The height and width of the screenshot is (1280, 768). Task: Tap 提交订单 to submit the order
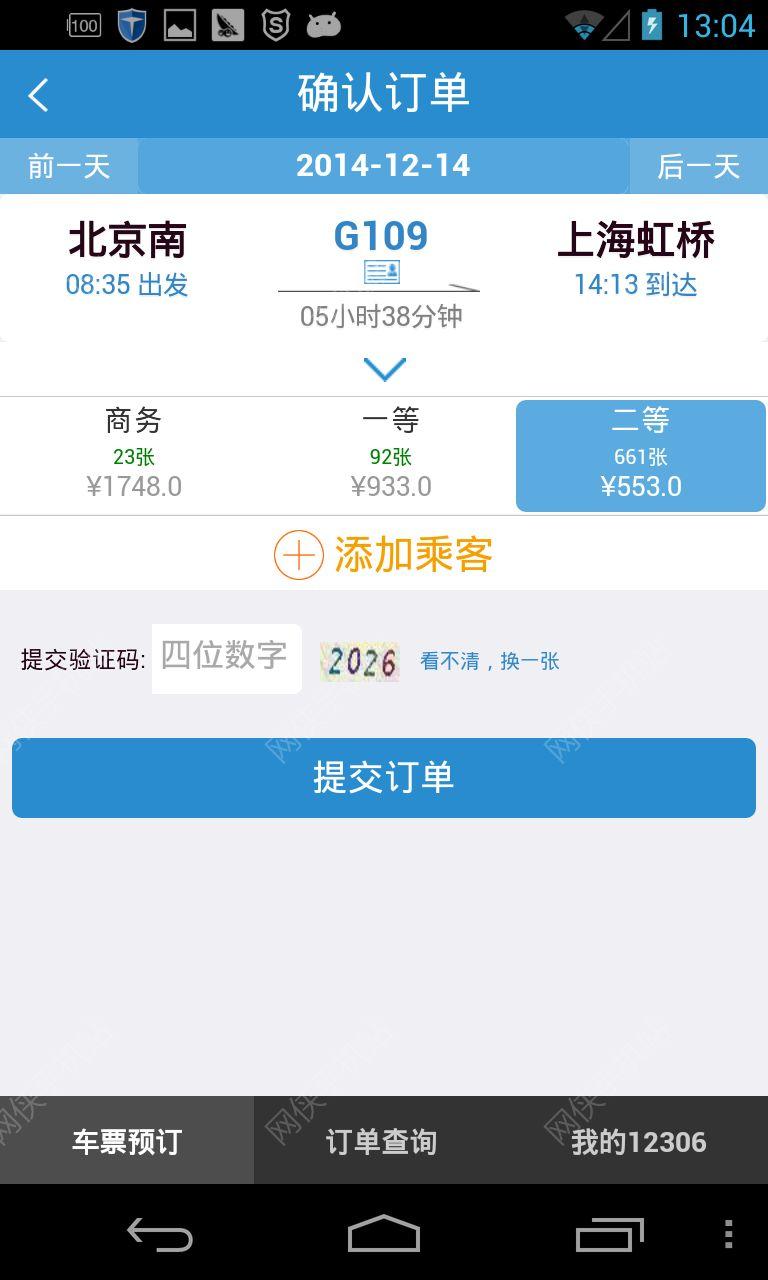(383, 777)
